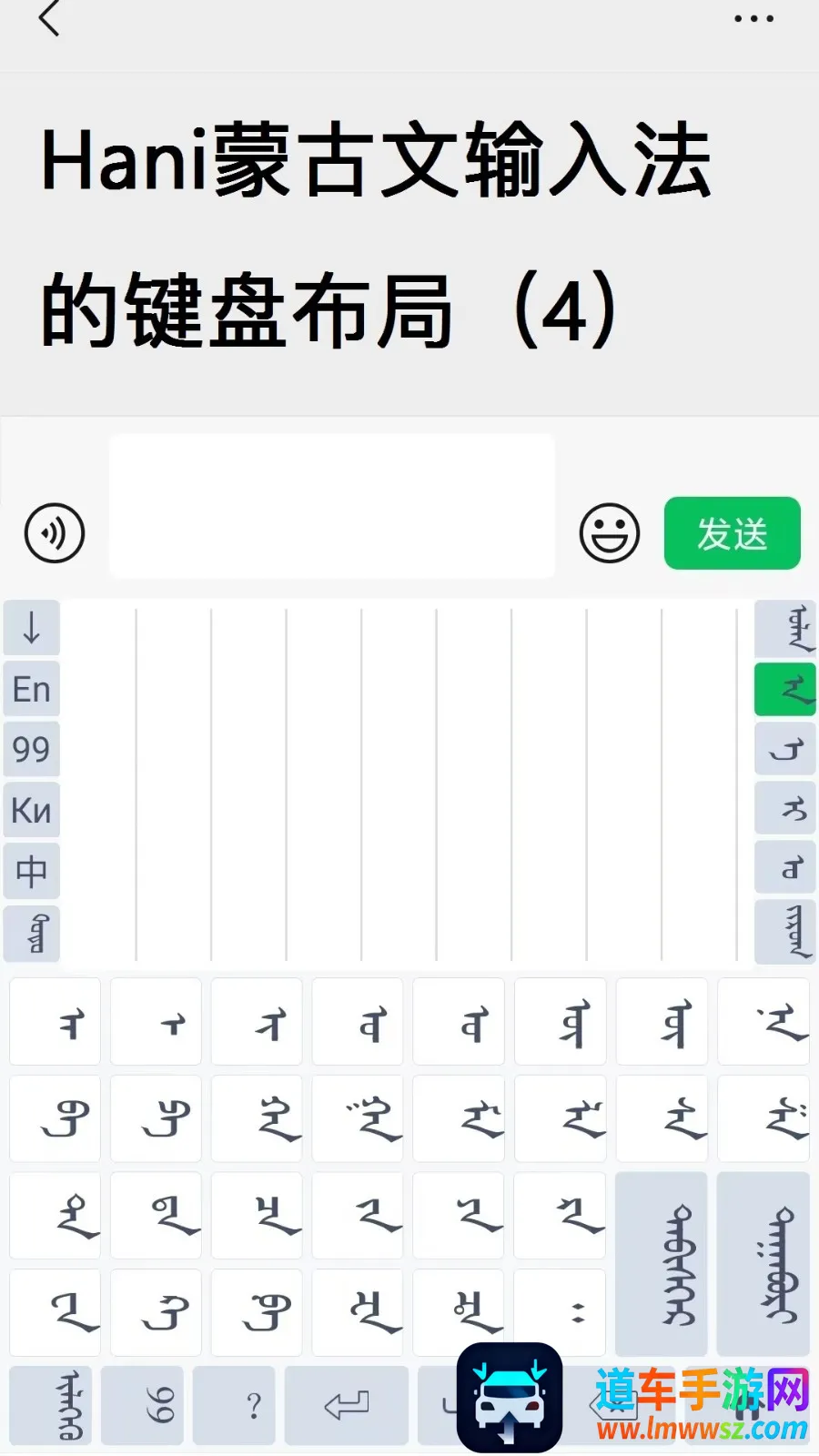Open the emoji picker
The height and width of the screenshot is (1456, 819).
610,533
